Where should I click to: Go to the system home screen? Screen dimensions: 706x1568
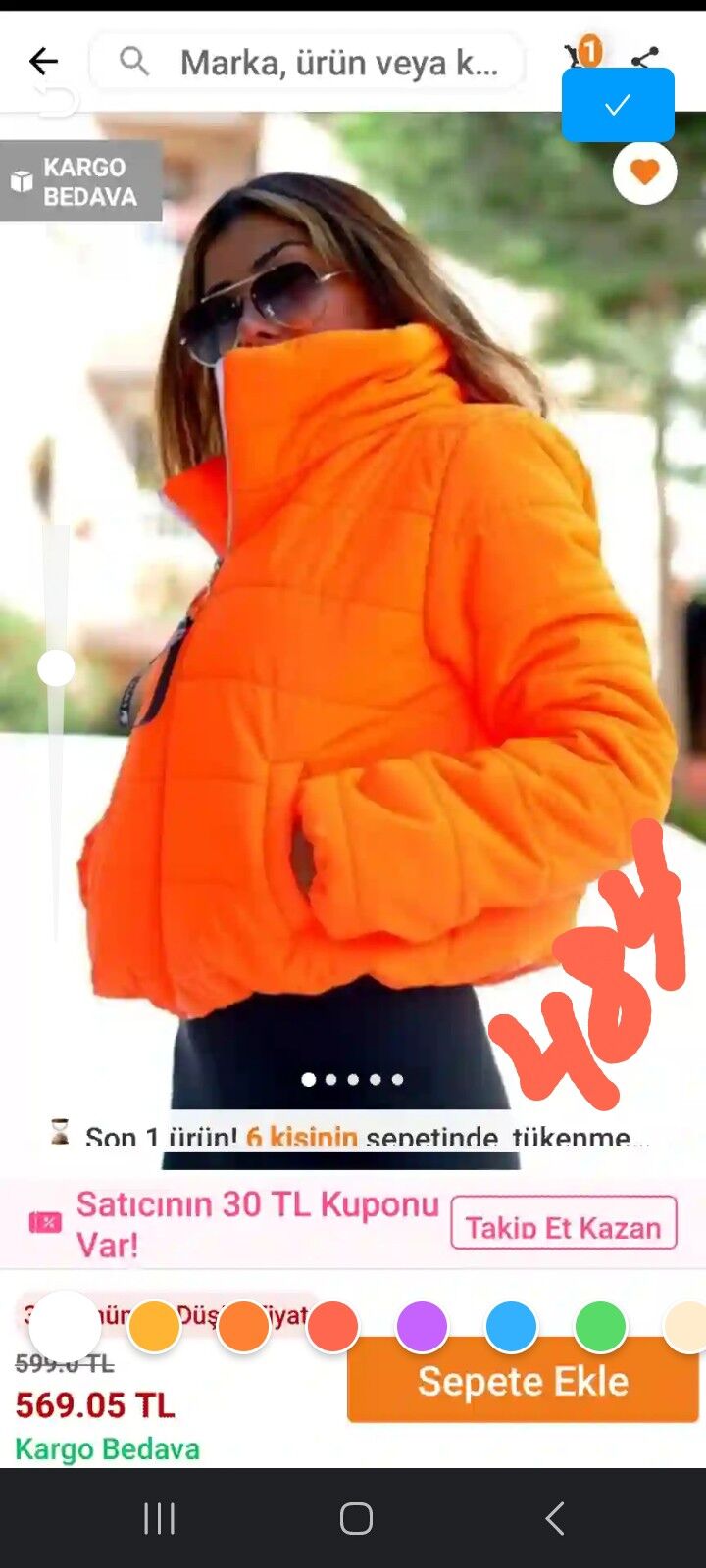coord(356,1518)
